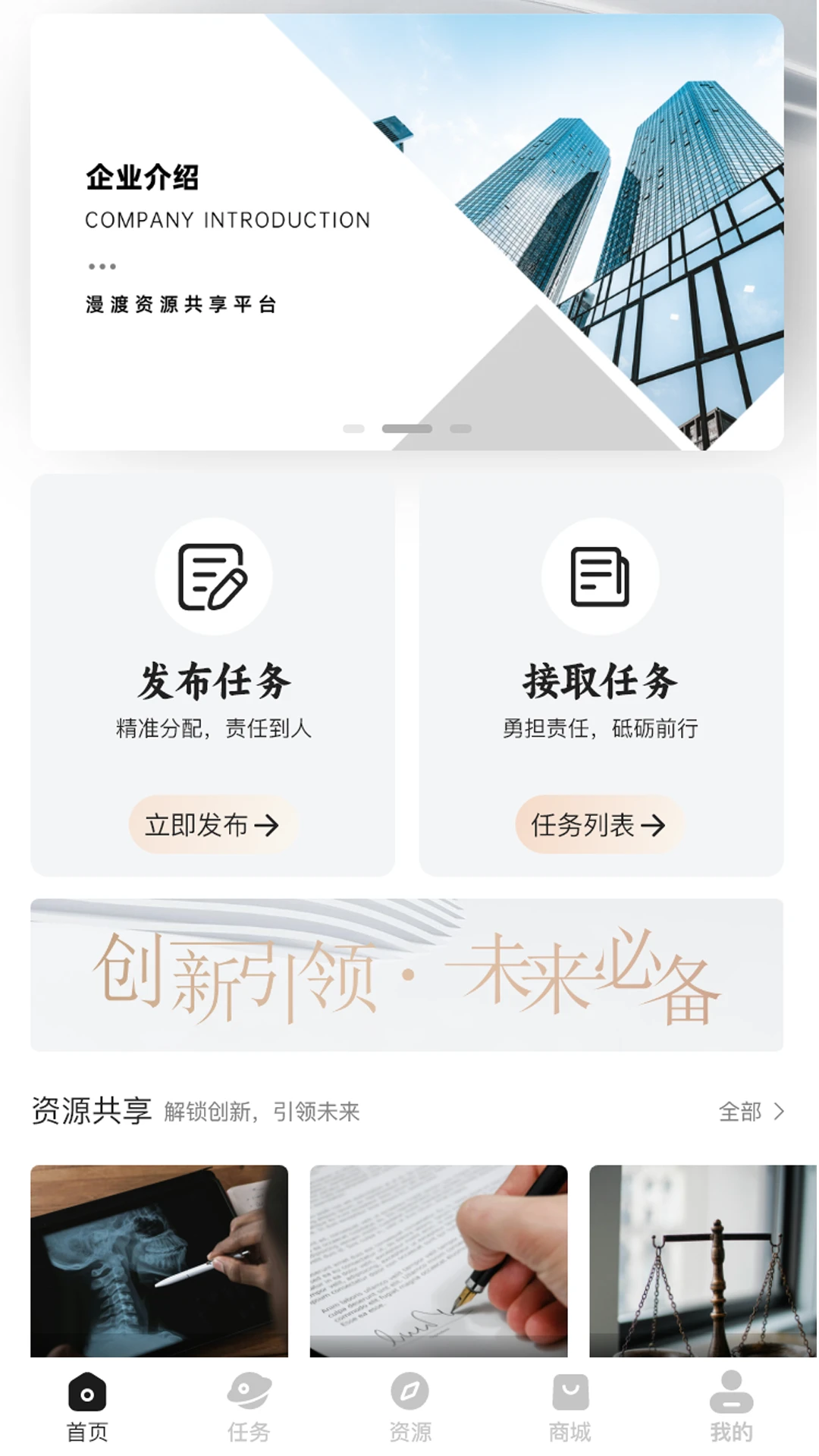Expand resources with the chevron beside 全部
Screen dimensions: 819x1456
pyautogui.click(x=778, y=1112)
